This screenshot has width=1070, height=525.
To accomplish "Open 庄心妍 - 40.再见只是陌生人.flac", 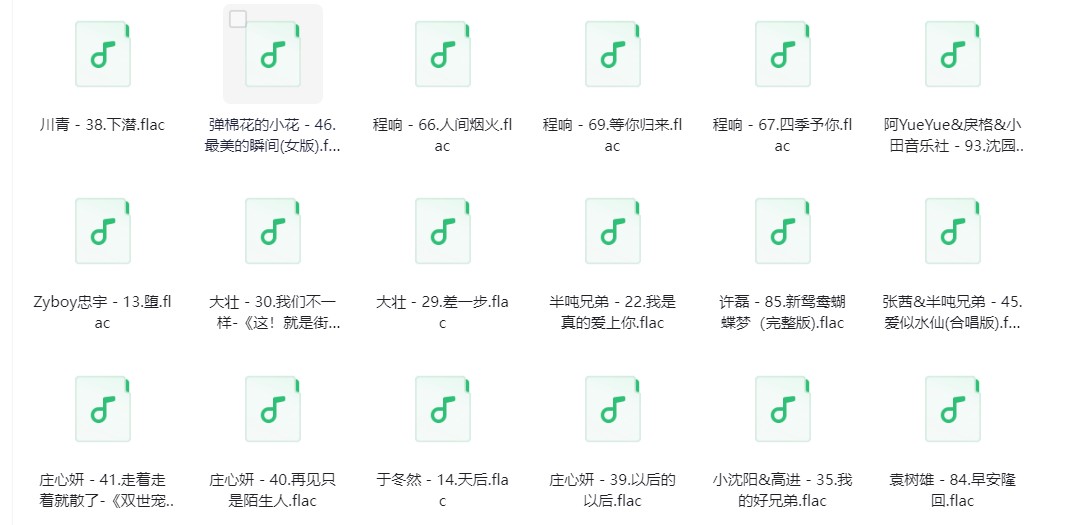I will click(x=272, y=409).
